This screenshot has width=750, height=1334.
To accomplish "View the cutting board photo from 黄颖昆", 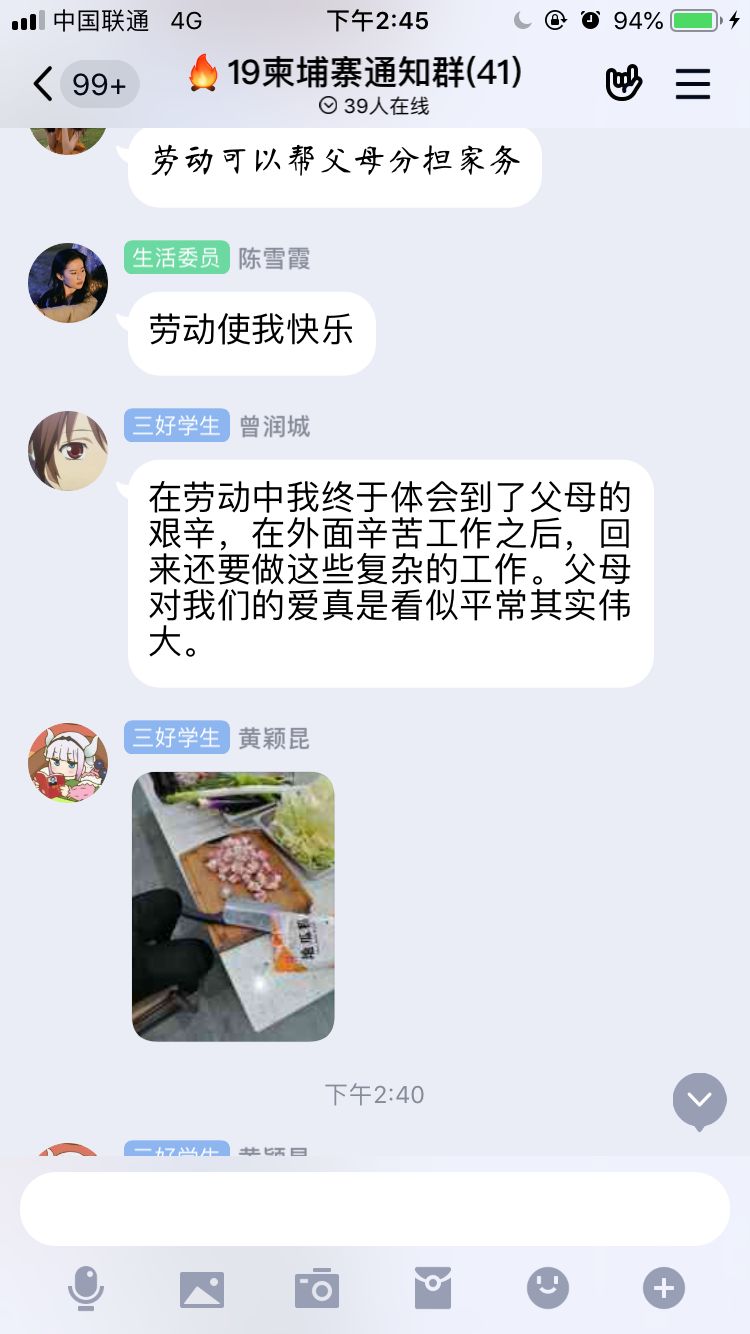I will (x=233, y=907).
